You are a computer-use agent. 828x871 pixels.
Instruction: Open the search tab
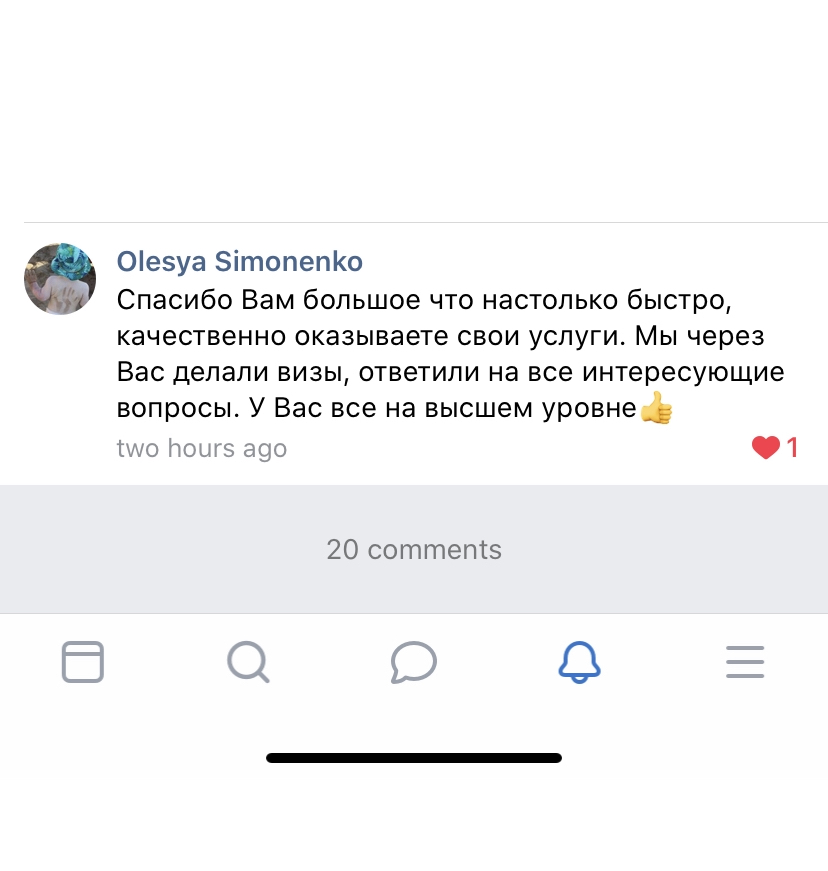247,662
